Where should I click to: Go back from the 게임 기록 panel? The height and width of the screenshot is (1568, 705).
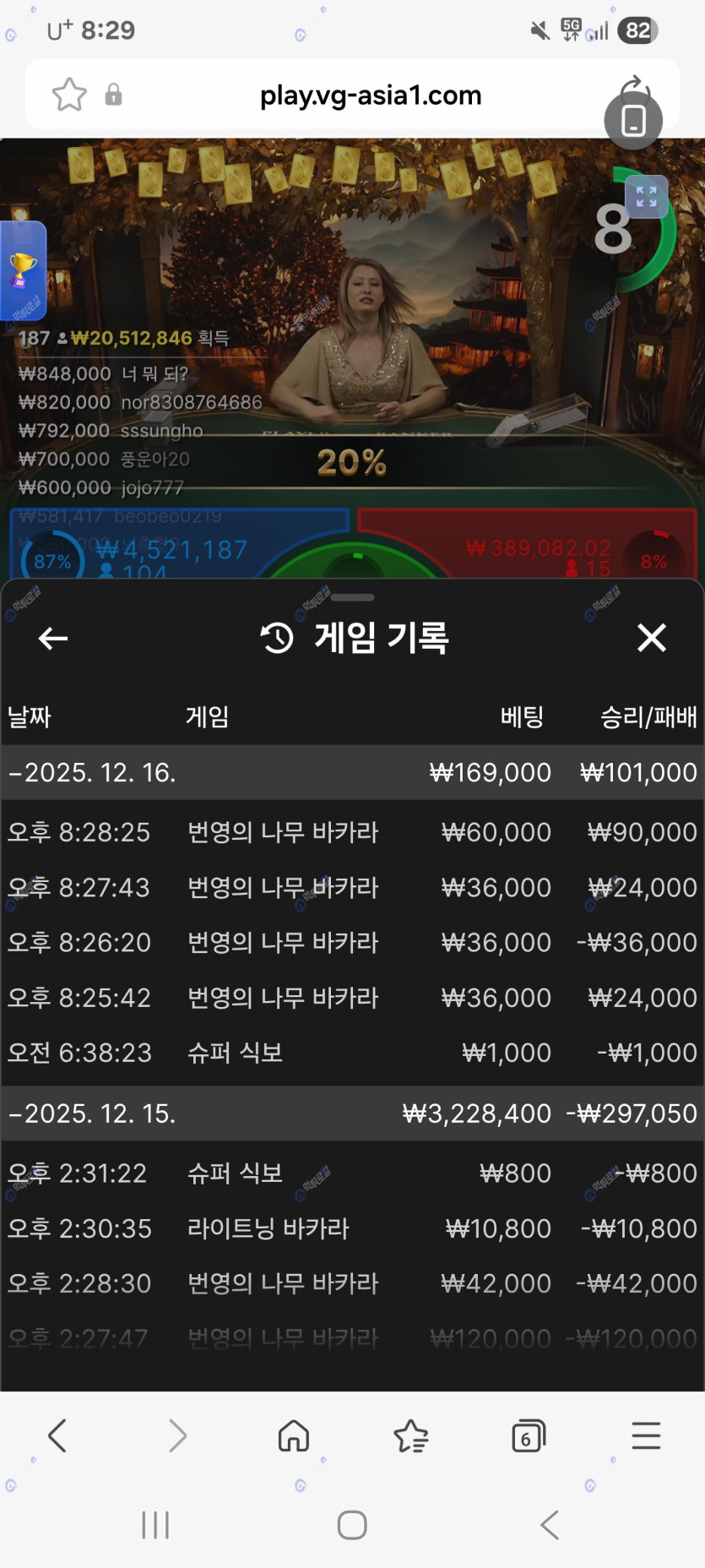coord(53,639)
